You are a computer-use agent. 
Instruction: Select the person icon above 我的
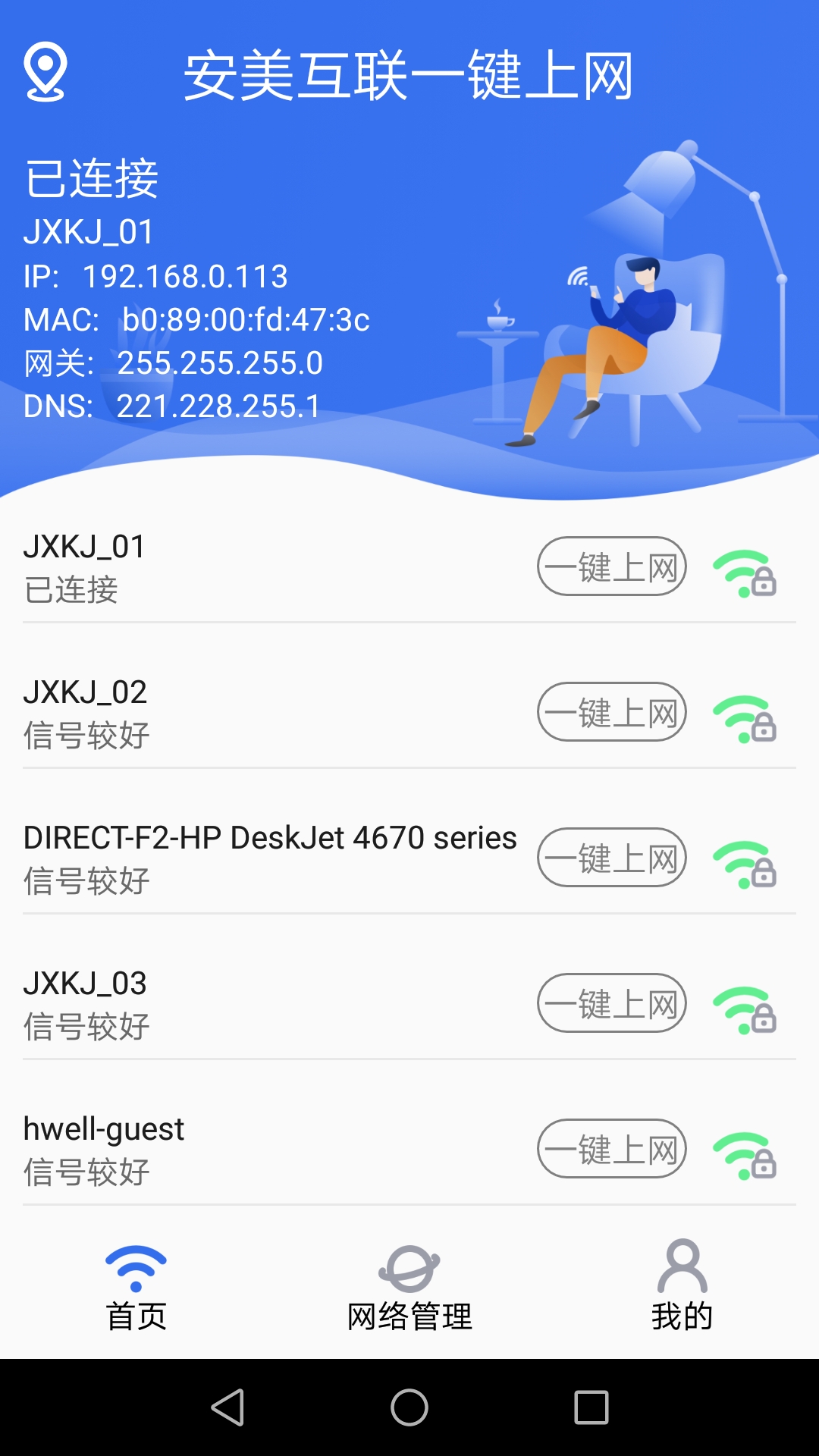click(681, 1262)
